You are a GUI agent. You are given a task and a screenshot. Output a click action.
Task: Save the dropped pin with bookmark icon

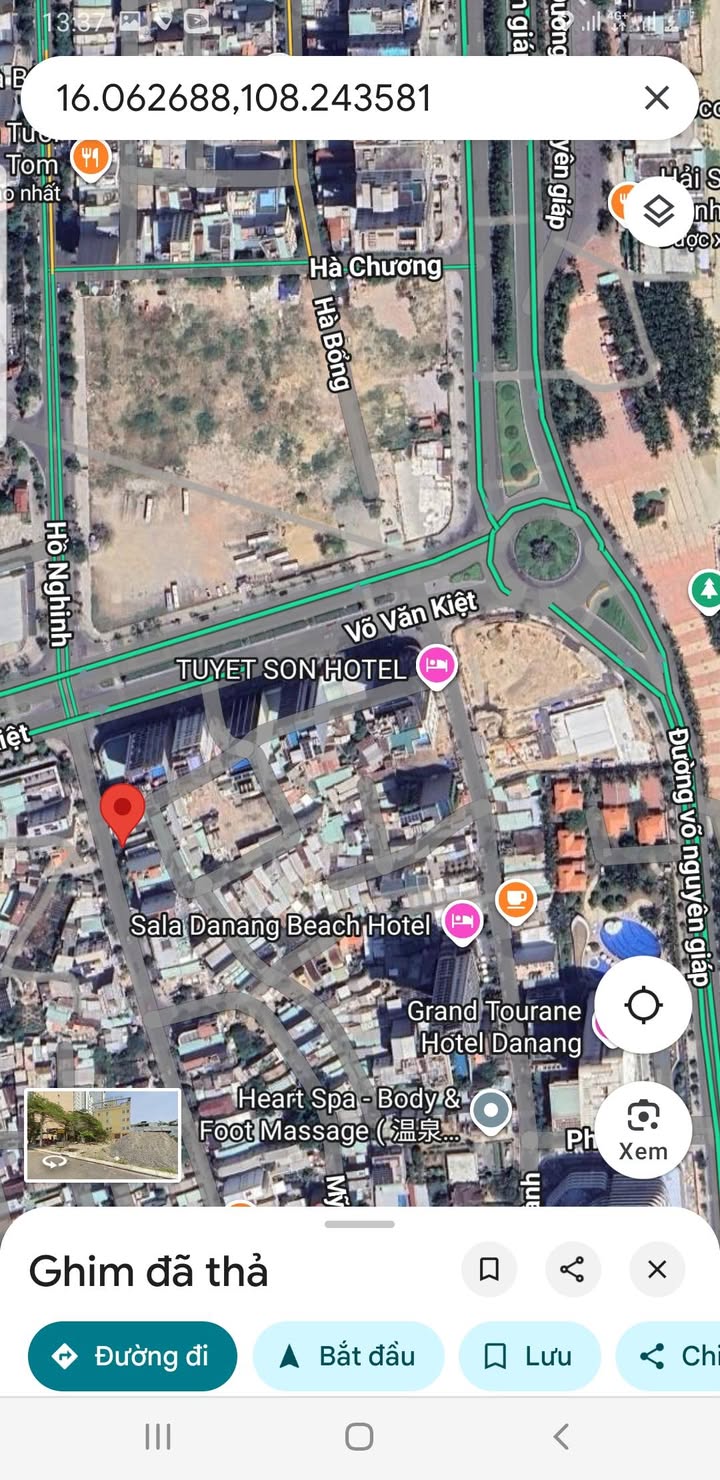[x=489, y=1270]
